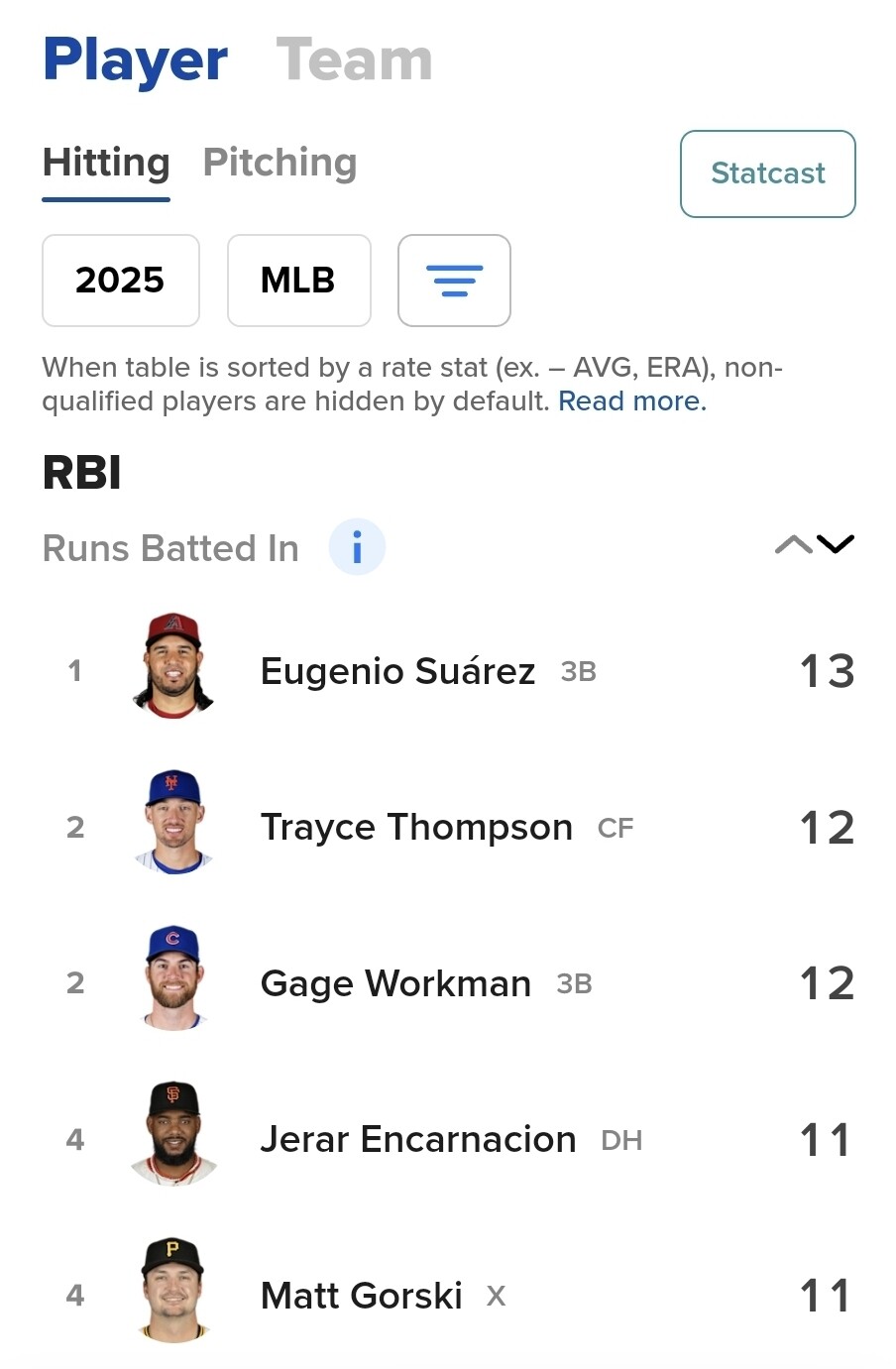This screenshot has height=1369, width=896.
Task: Select the Player stats view
Action: click(x=136, y=59)
